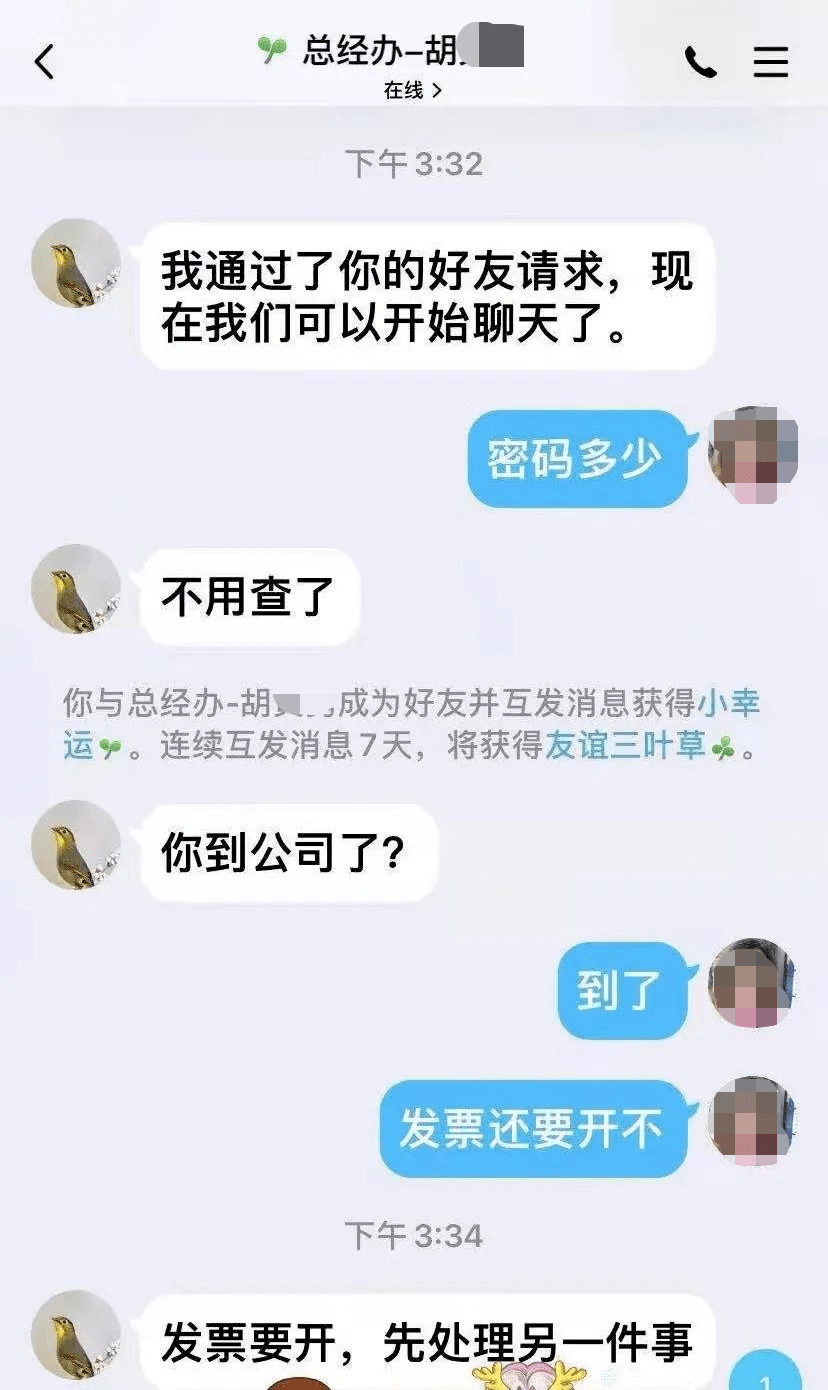The width and height of the screenshot is (828, 1390).
Task: Open the 友谊三叶草 link
Action: click(626, 746)
